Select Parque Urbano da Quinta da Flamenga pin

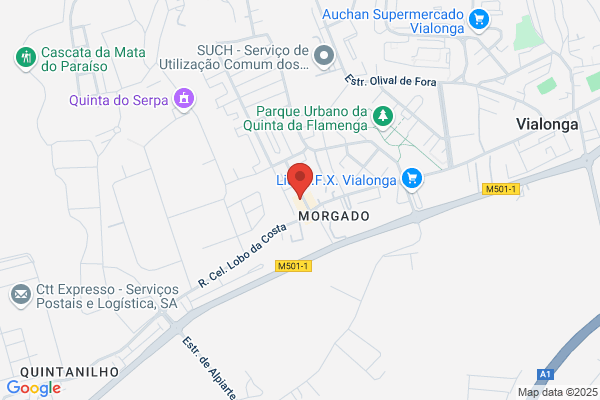coord(383,118)
